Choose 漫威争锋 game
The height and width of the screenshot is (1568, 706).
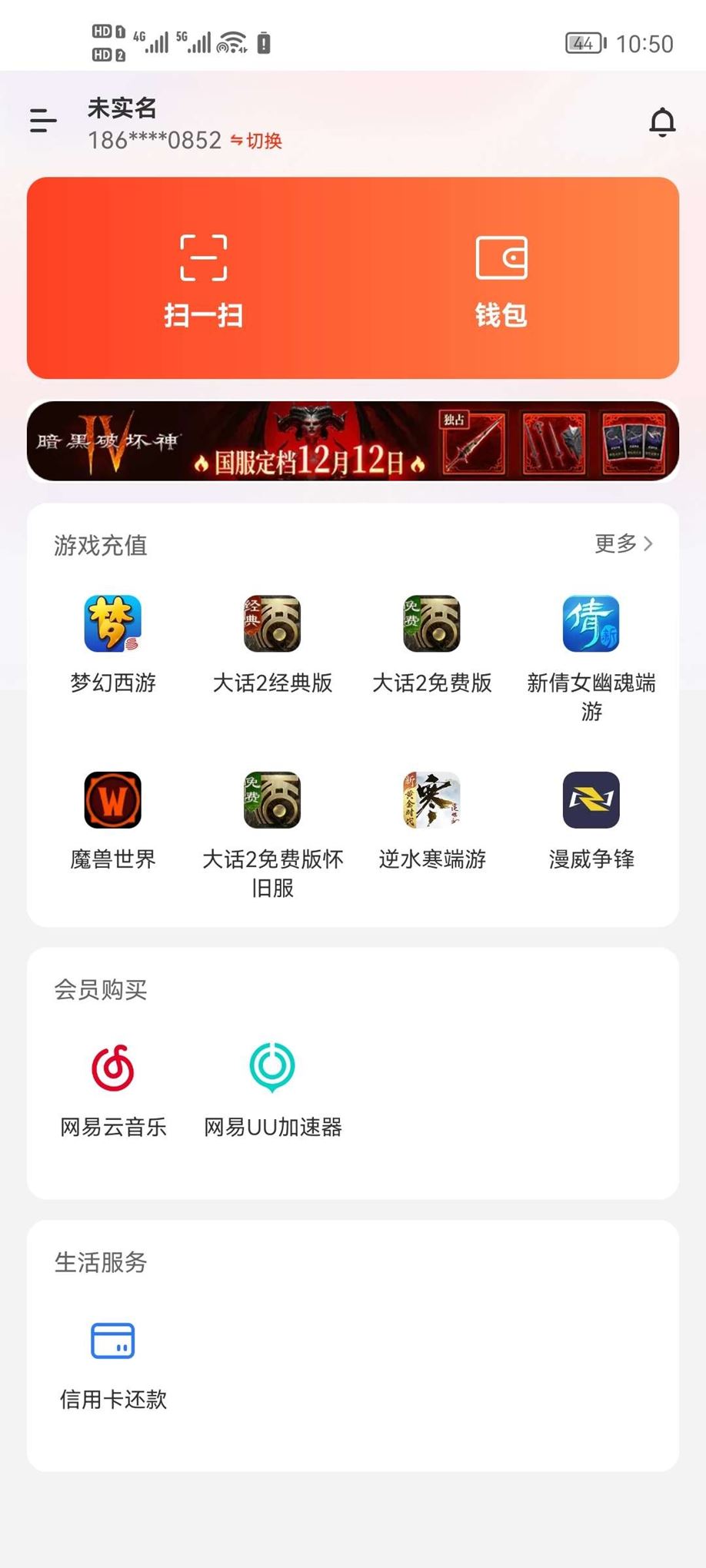(591, 800)
